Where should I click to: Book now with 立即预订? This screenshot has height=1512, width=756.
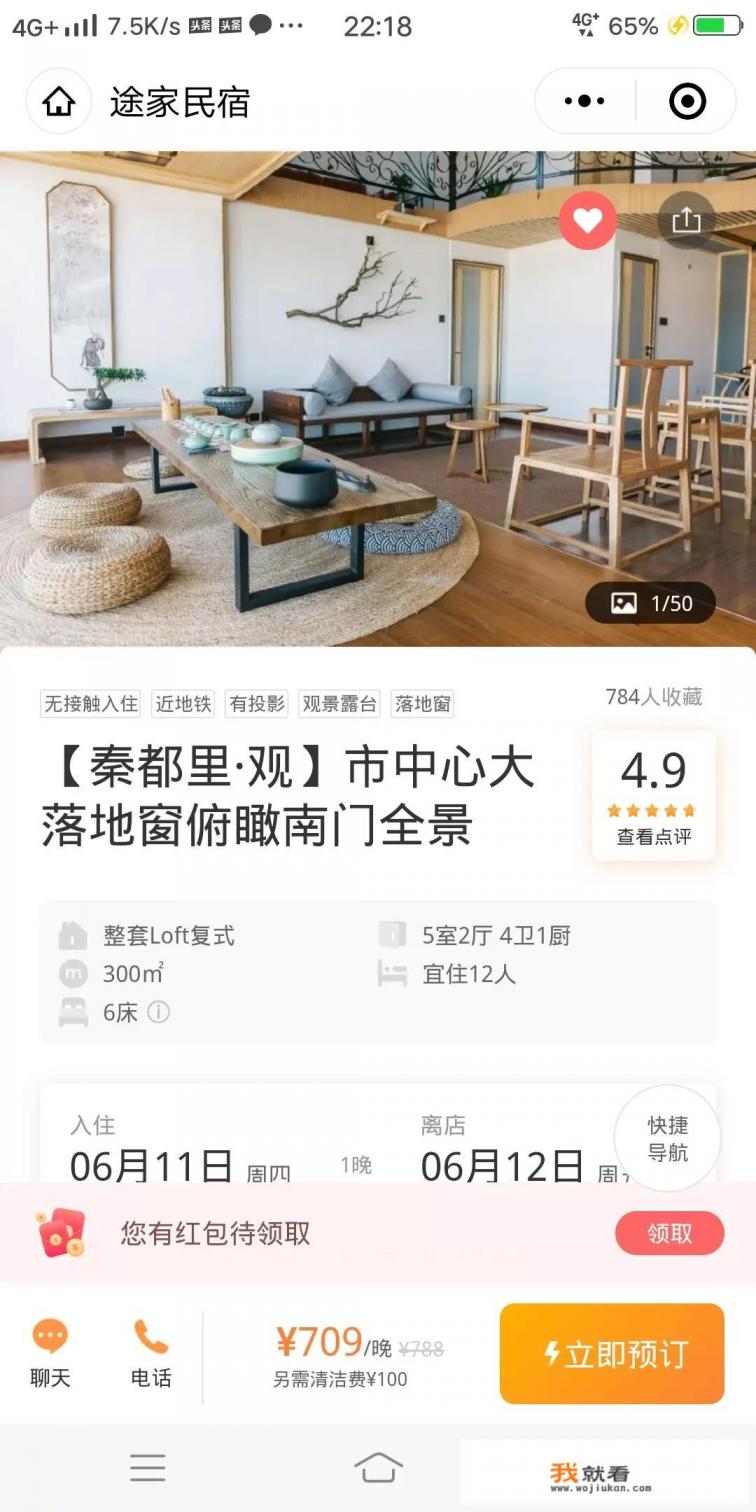[611, 1353]
